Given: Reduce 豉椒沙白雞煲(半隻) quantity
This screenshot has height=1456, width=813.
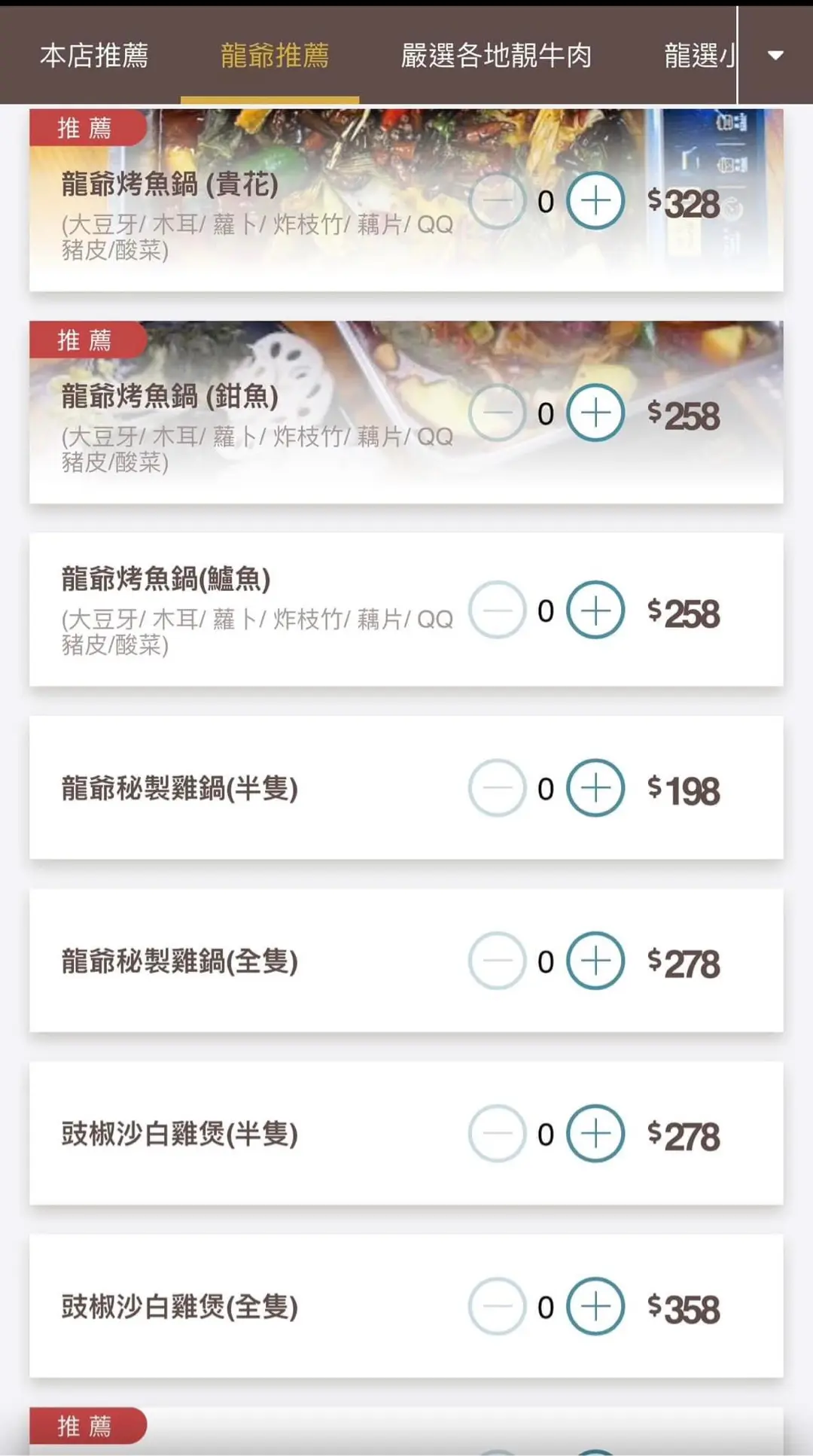Looking at the screenshot, I should [497, 1133].
